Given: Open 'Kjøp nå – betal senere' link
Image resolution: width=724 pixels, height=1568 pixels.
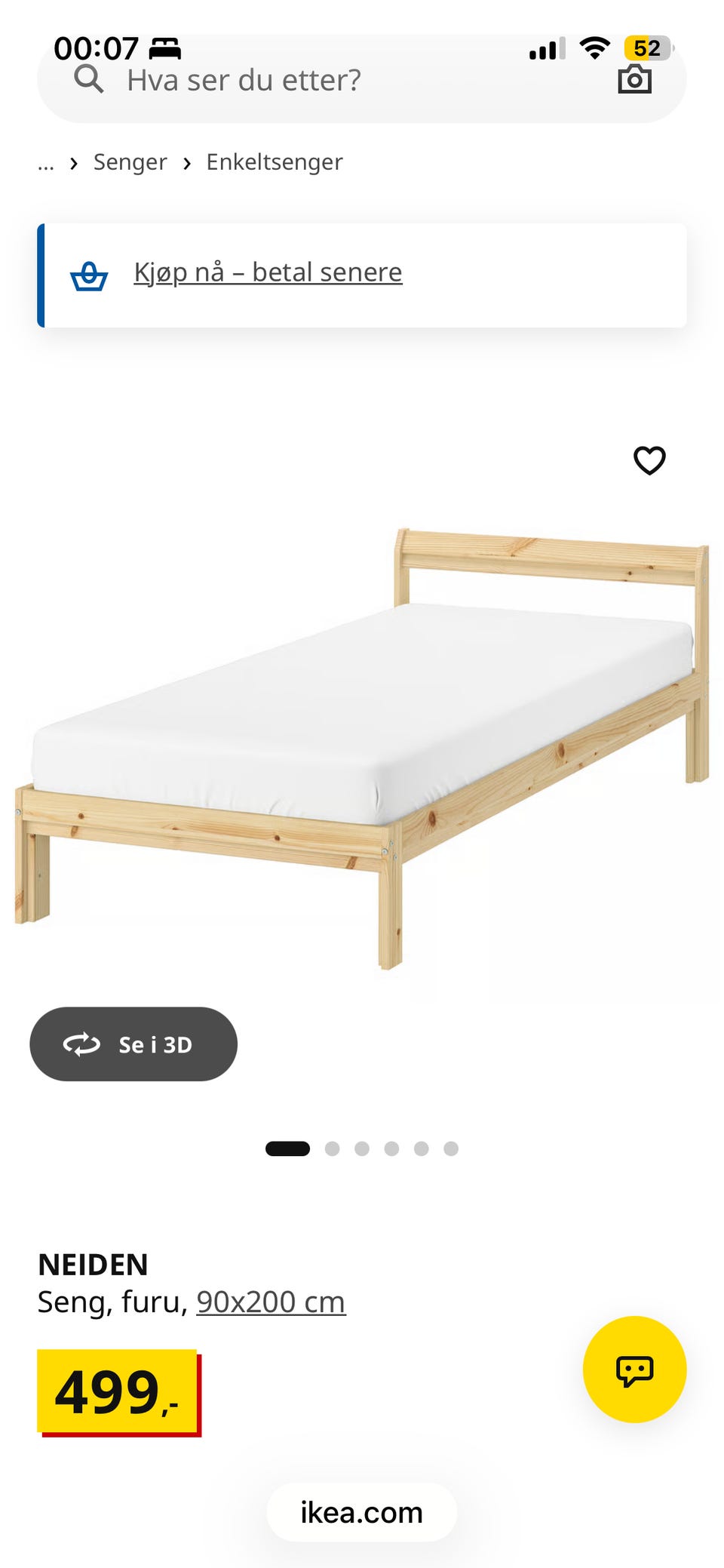Looking at the screenshot, I should click(268, 272).
